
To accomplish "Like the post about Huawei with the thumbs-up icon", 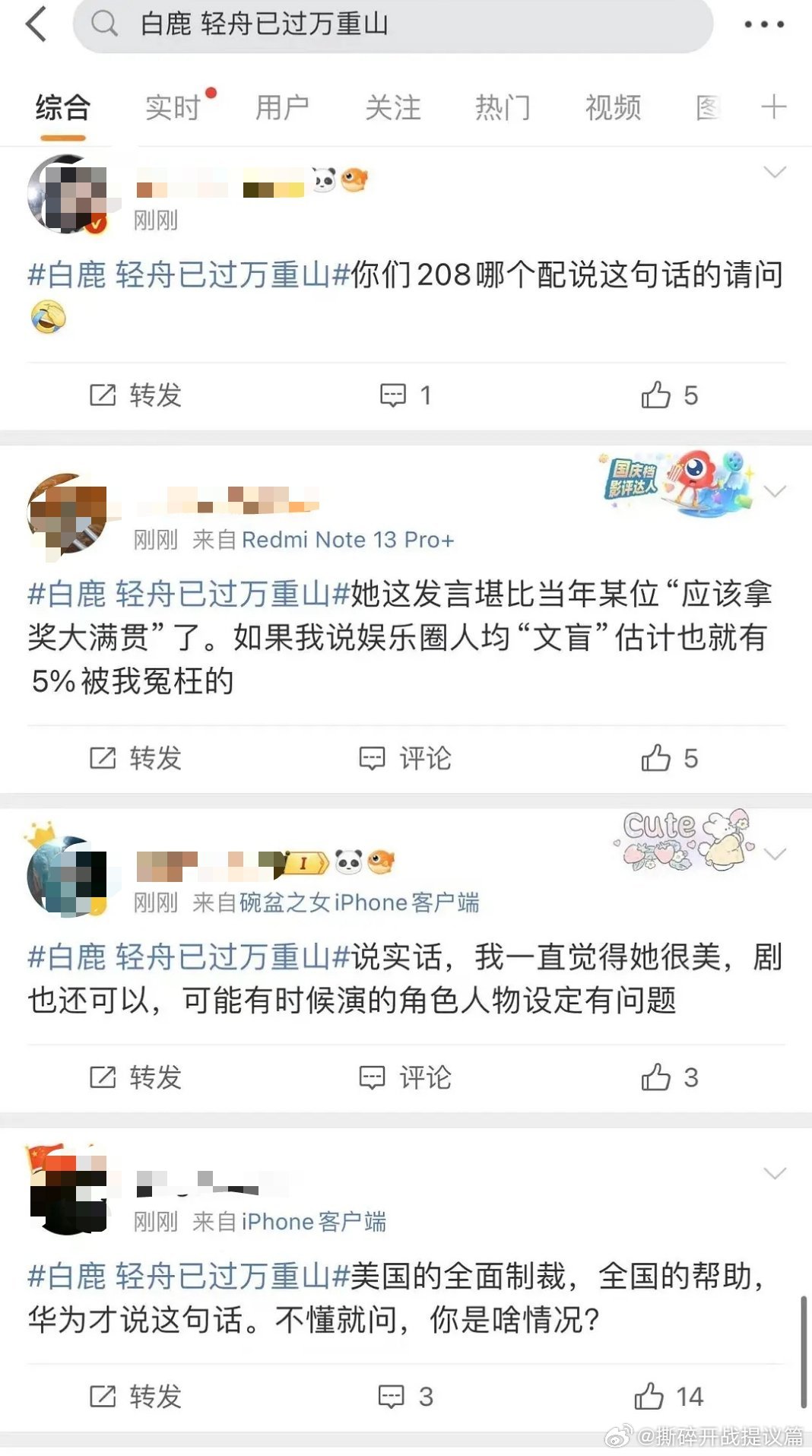I will tap(655, 1396).
